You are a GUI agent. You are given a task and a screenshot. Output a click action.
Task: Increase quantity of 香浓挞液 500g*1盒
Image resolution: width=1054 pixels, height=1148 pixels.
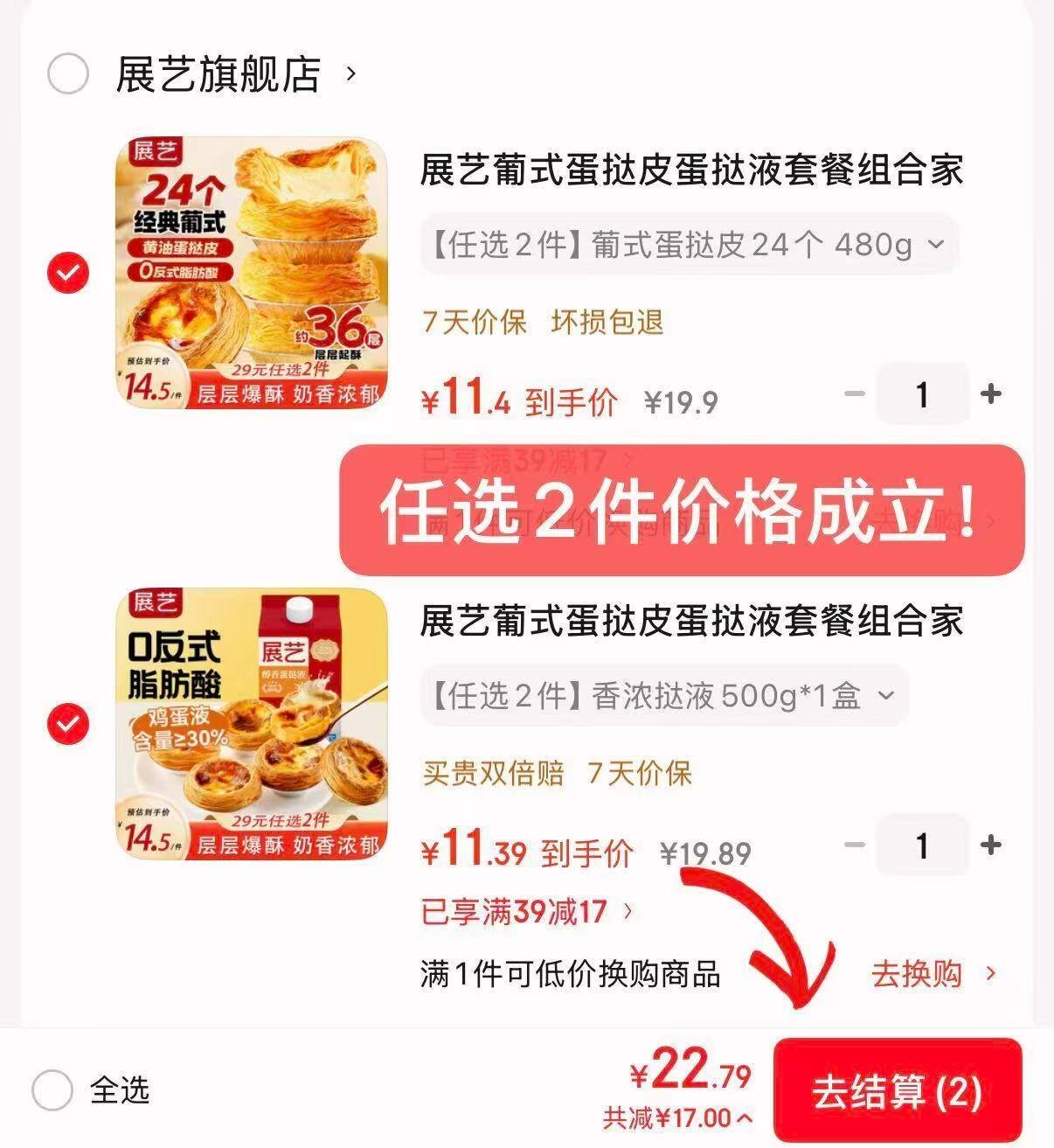coord(990,845)
